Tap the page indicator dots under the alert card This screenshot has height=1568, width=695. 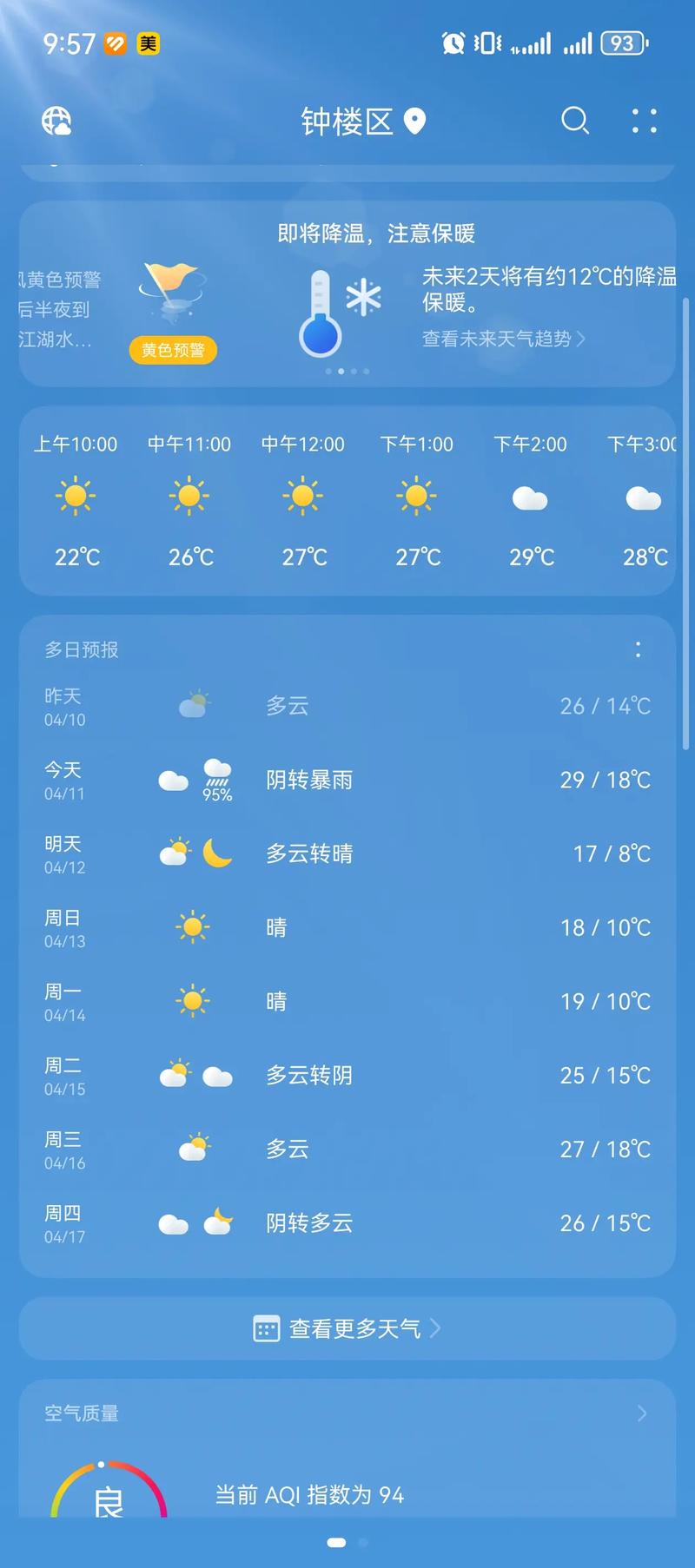click(x=347, y=372)
